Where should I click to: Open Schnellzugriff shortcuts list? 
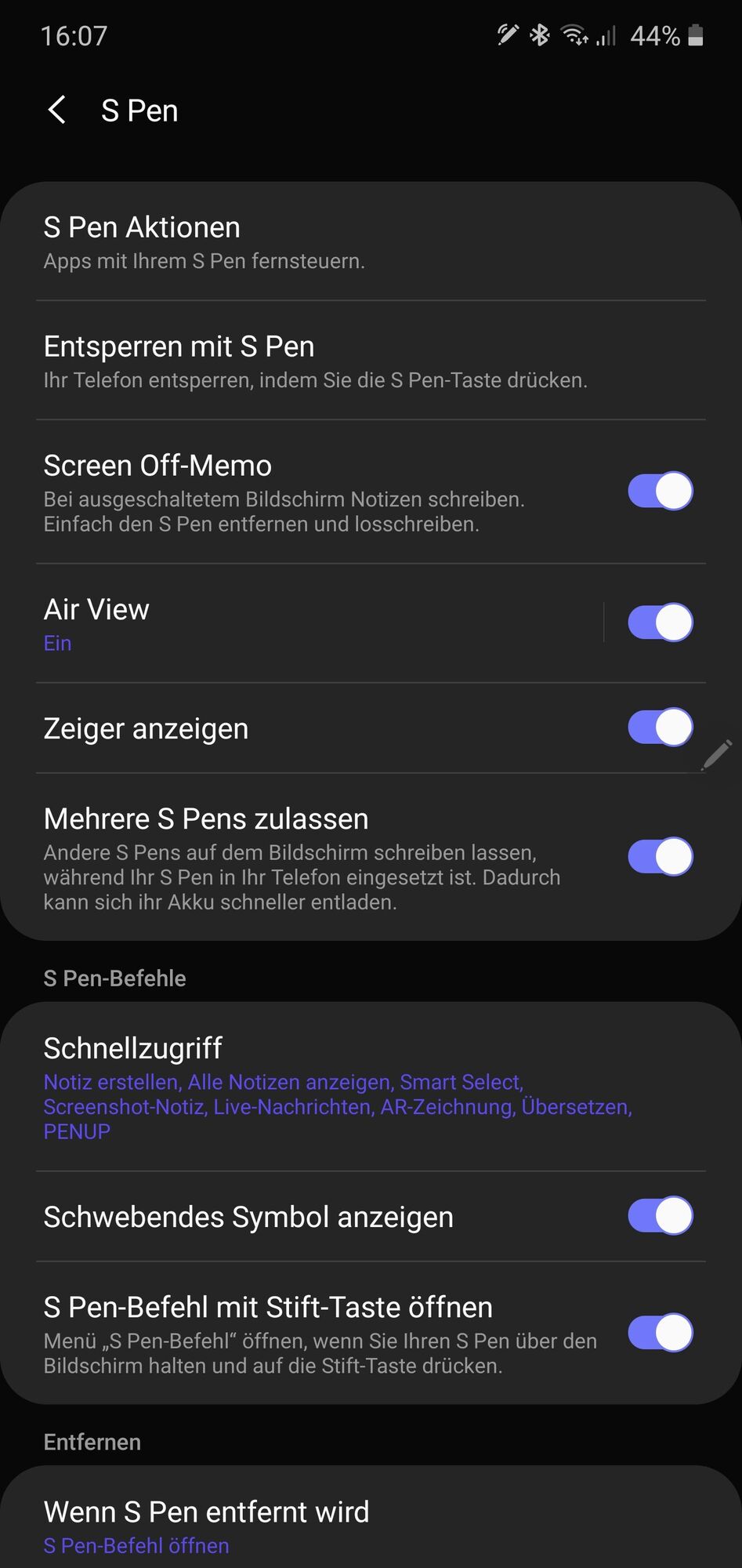click(337, 1087)
